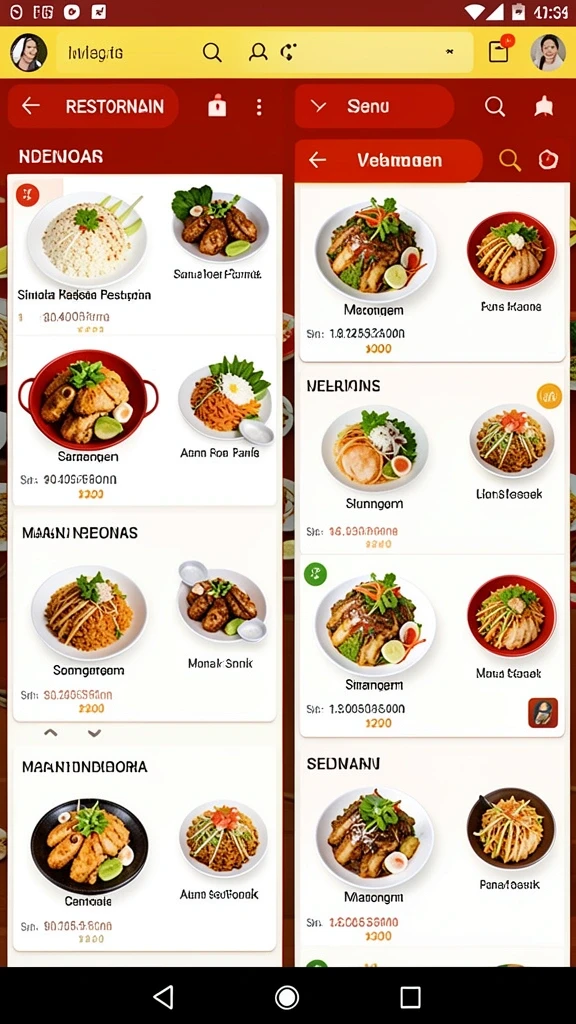This screenshot has height=1024, width=576.
Task: Tap the orange search icon beside Vebnnaen
Action: [509, 160]
